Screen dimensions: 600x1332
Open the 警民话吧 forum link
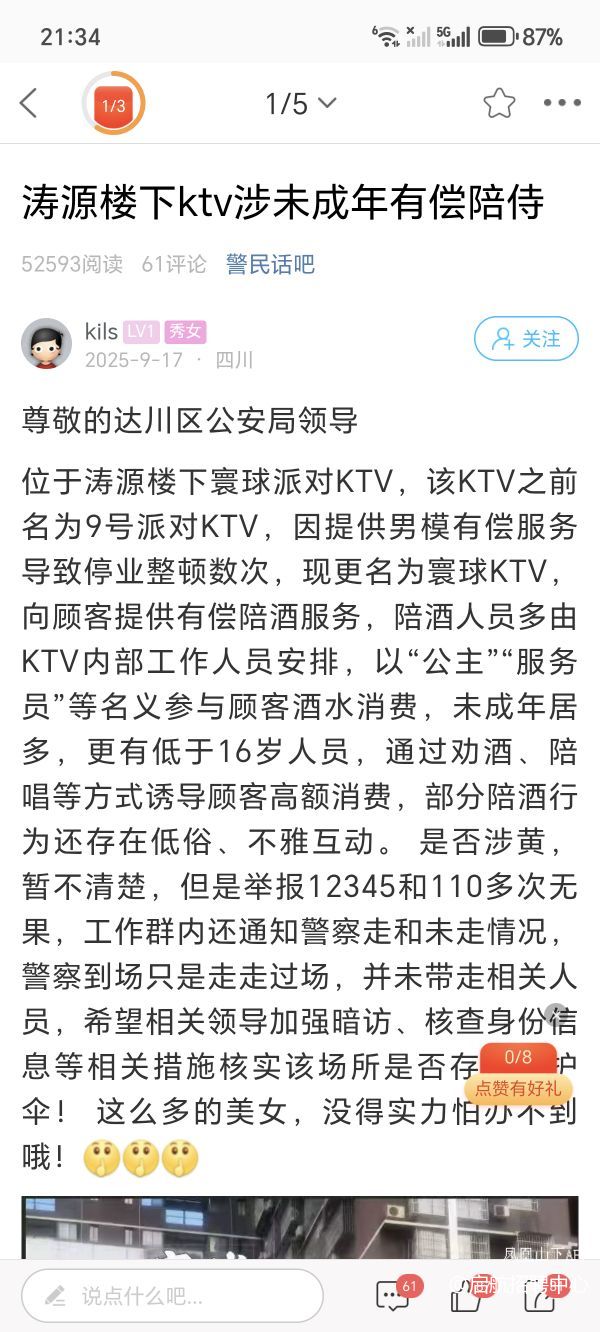(270, 264)
